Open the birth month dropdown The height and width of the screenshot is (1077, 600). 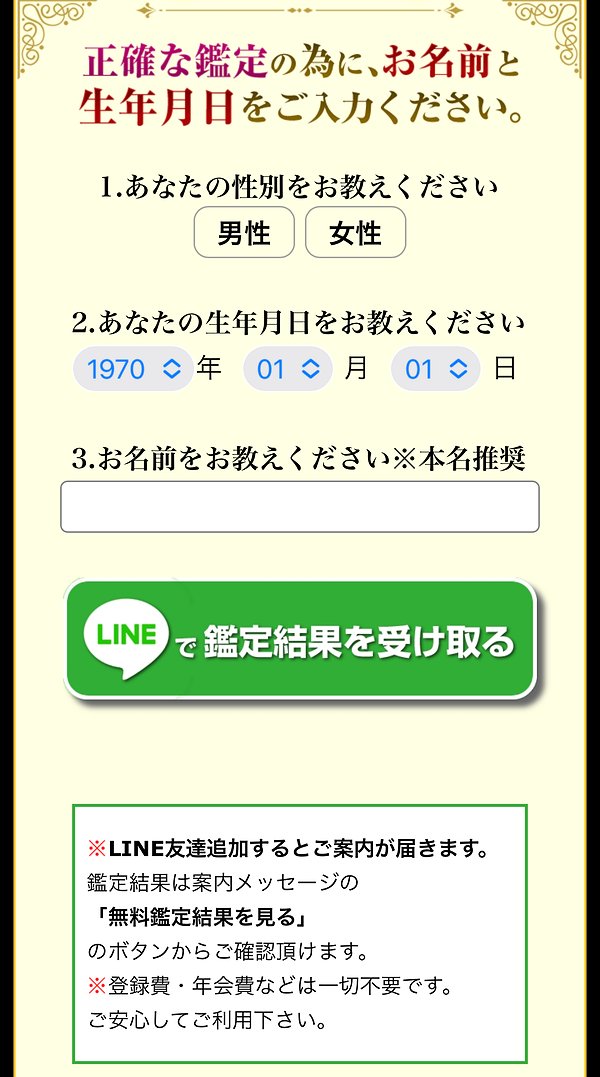[x=288, y=369]
